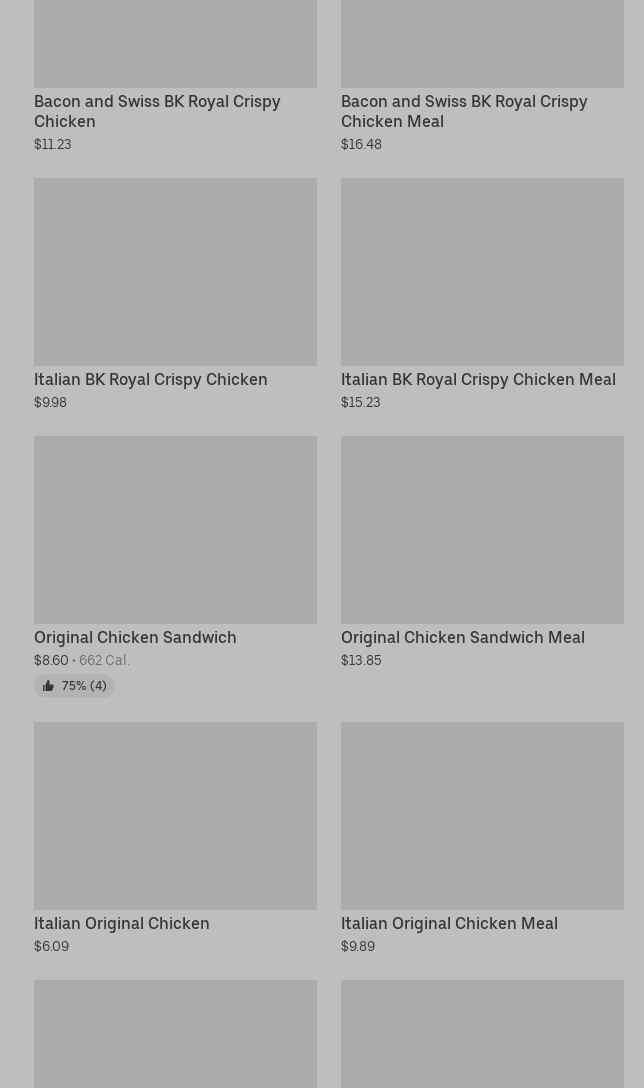
Task: Select Bacon and Swiss BK Royal Crispy Chicken Meal
Action: click(482, 75)
